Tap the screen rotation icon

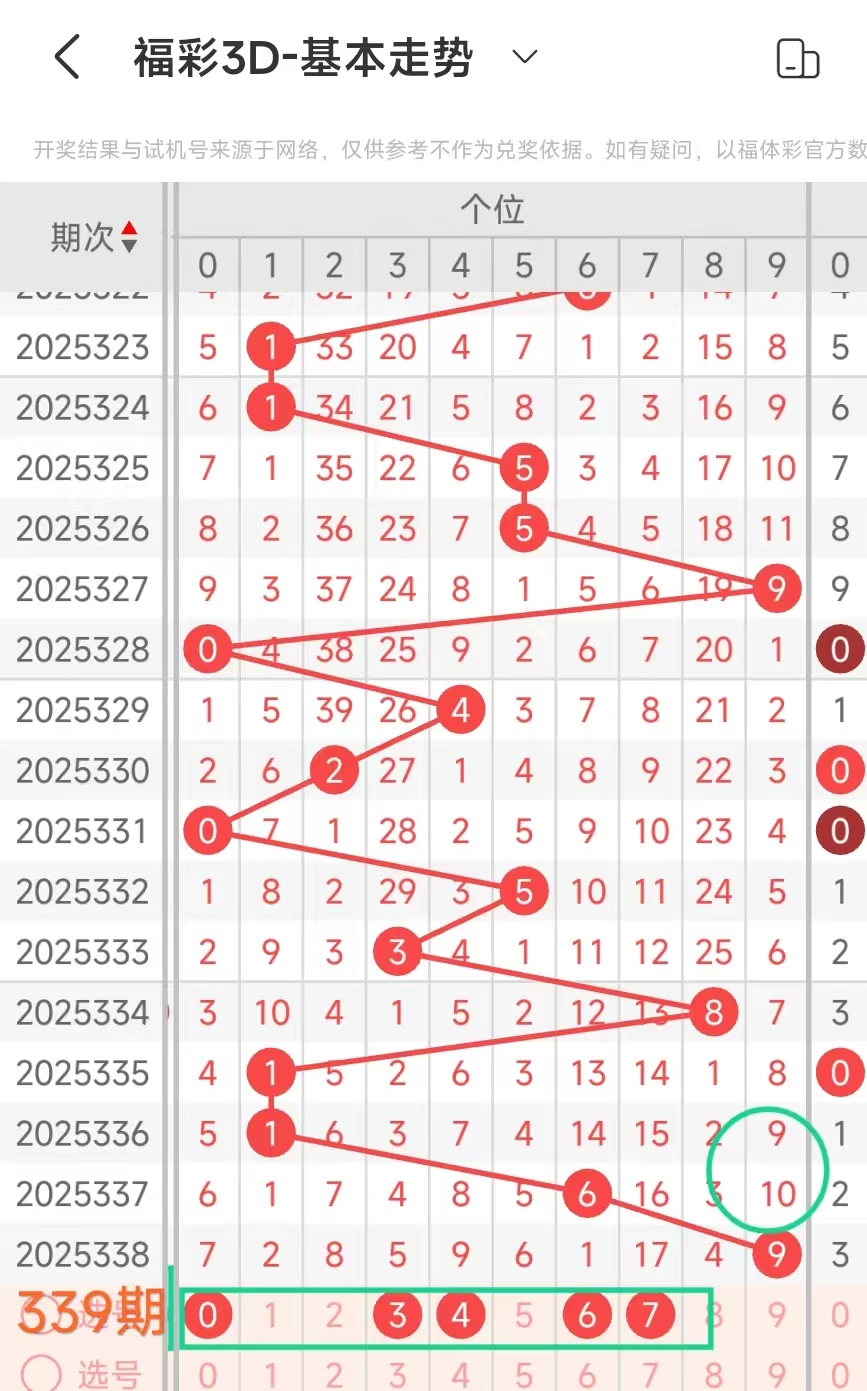pos(797,59)
